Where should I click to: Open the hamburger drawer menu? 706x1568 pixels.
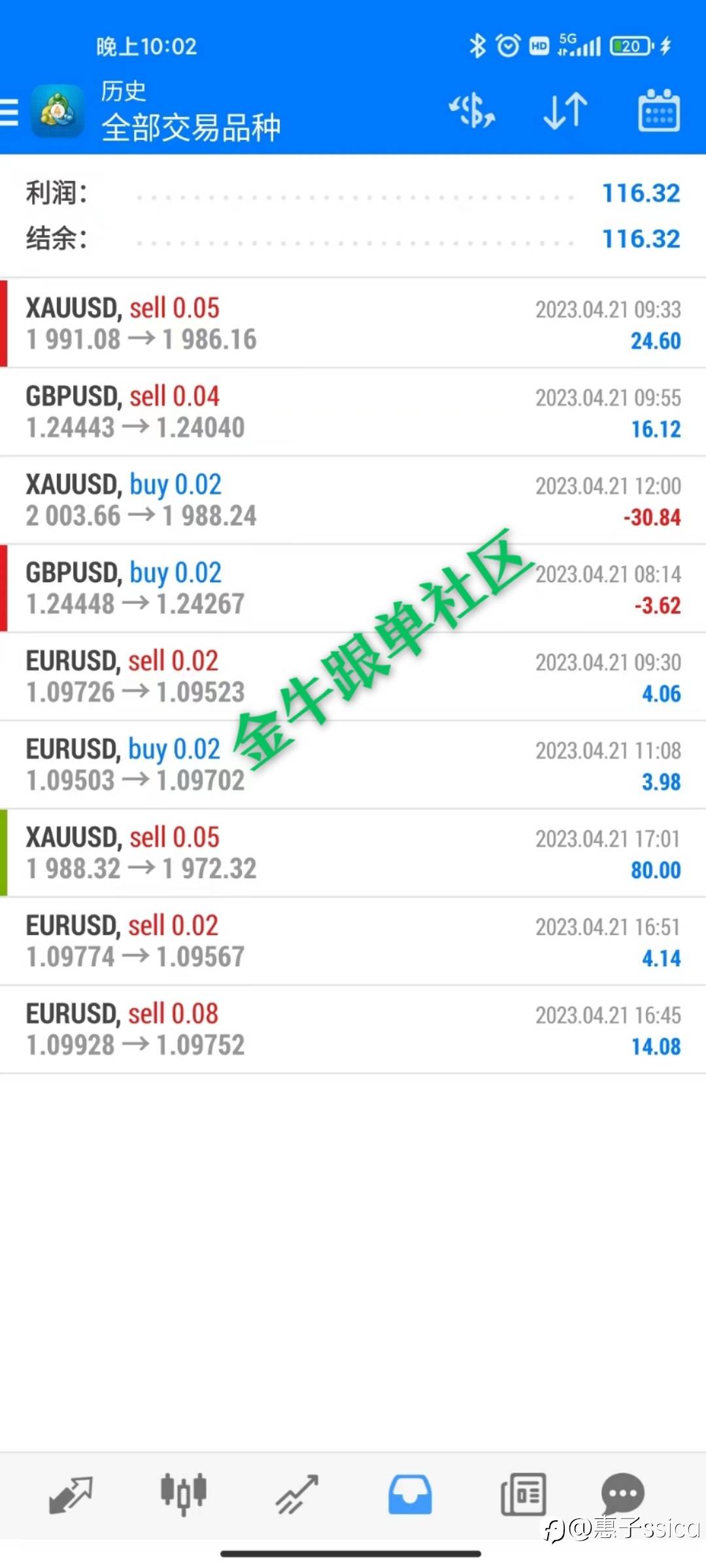[10, 112]
